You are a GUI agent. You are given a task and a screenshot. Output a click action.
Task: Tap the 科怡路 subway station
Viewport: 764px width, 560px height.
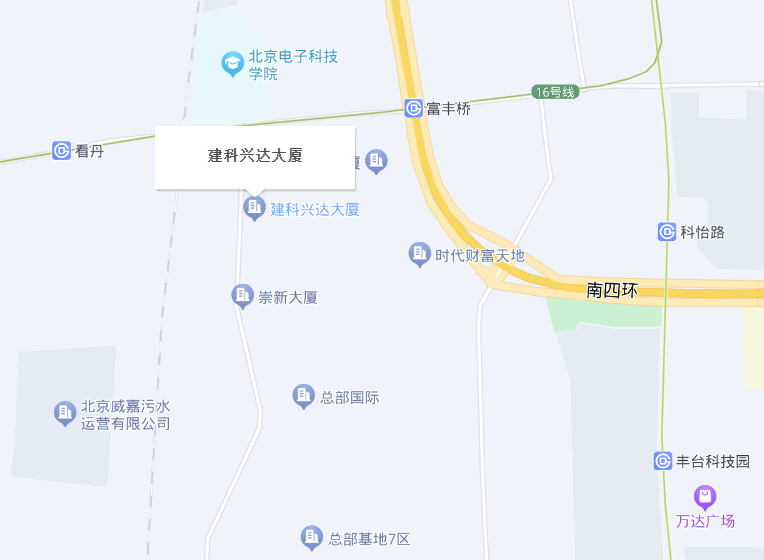pyautogui.click(x=667, y=232)
